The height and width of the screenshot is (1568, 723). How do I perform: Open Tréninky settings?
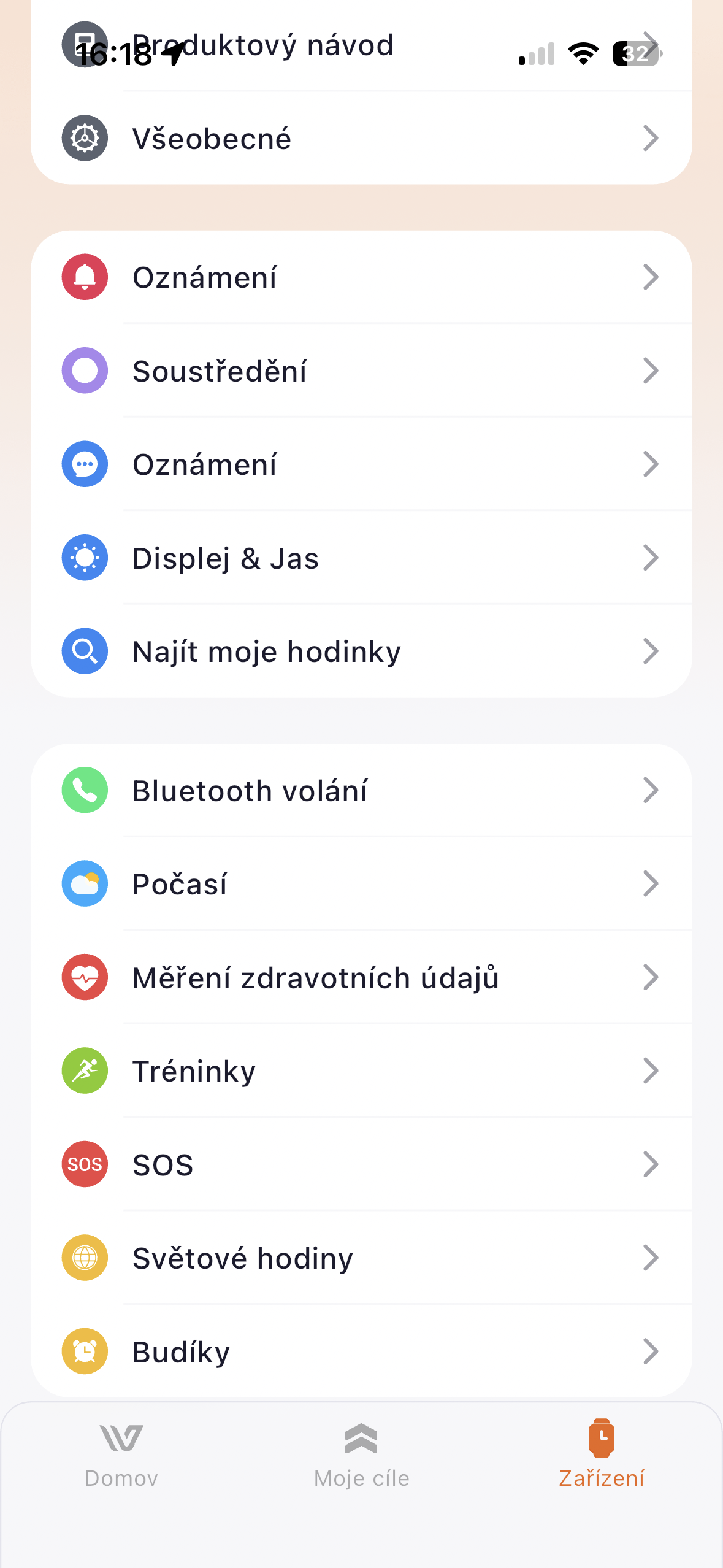click(x=361, y=1071)
